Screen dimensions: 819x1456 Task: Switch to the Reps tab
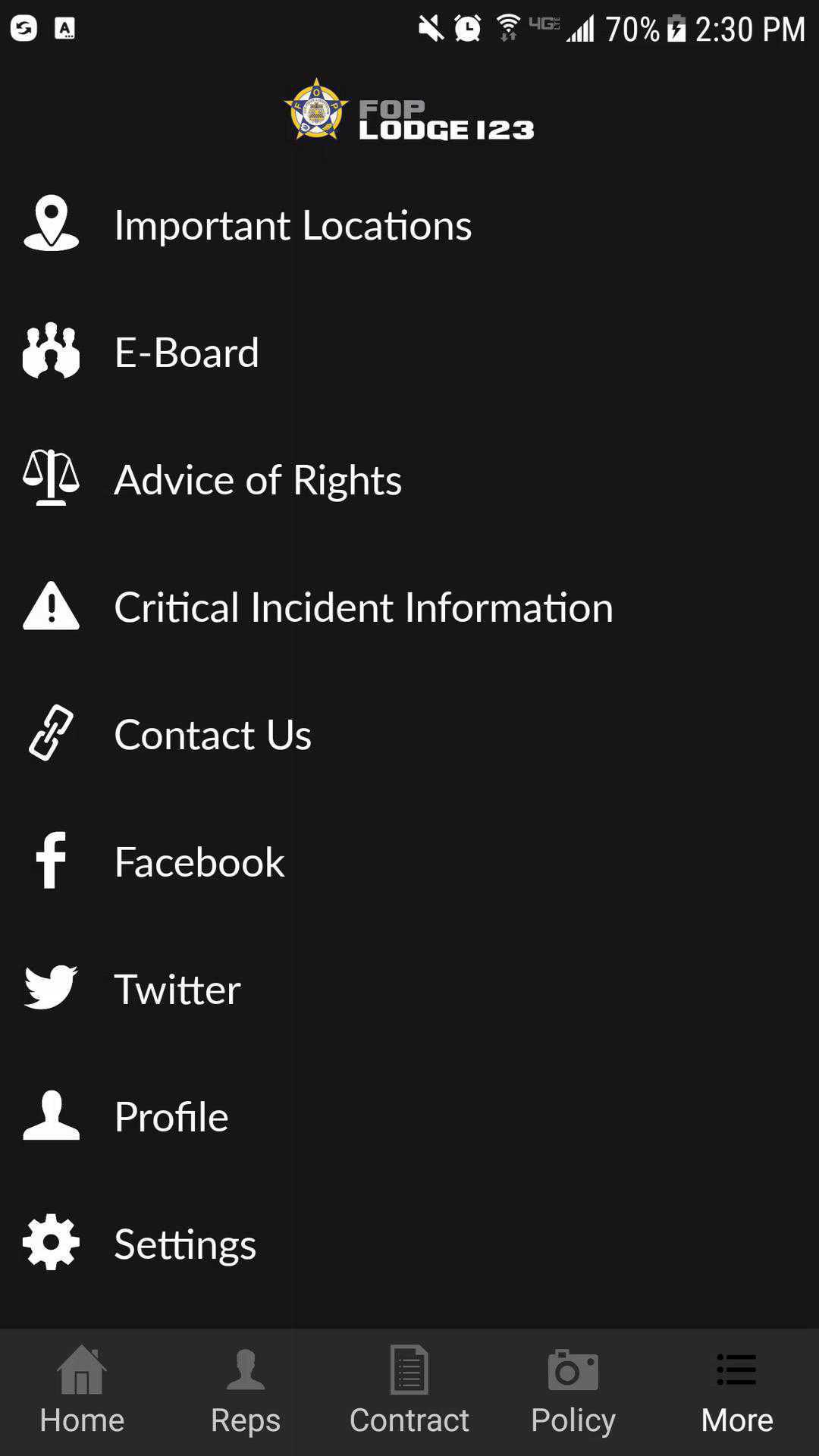pos(246,1392)
